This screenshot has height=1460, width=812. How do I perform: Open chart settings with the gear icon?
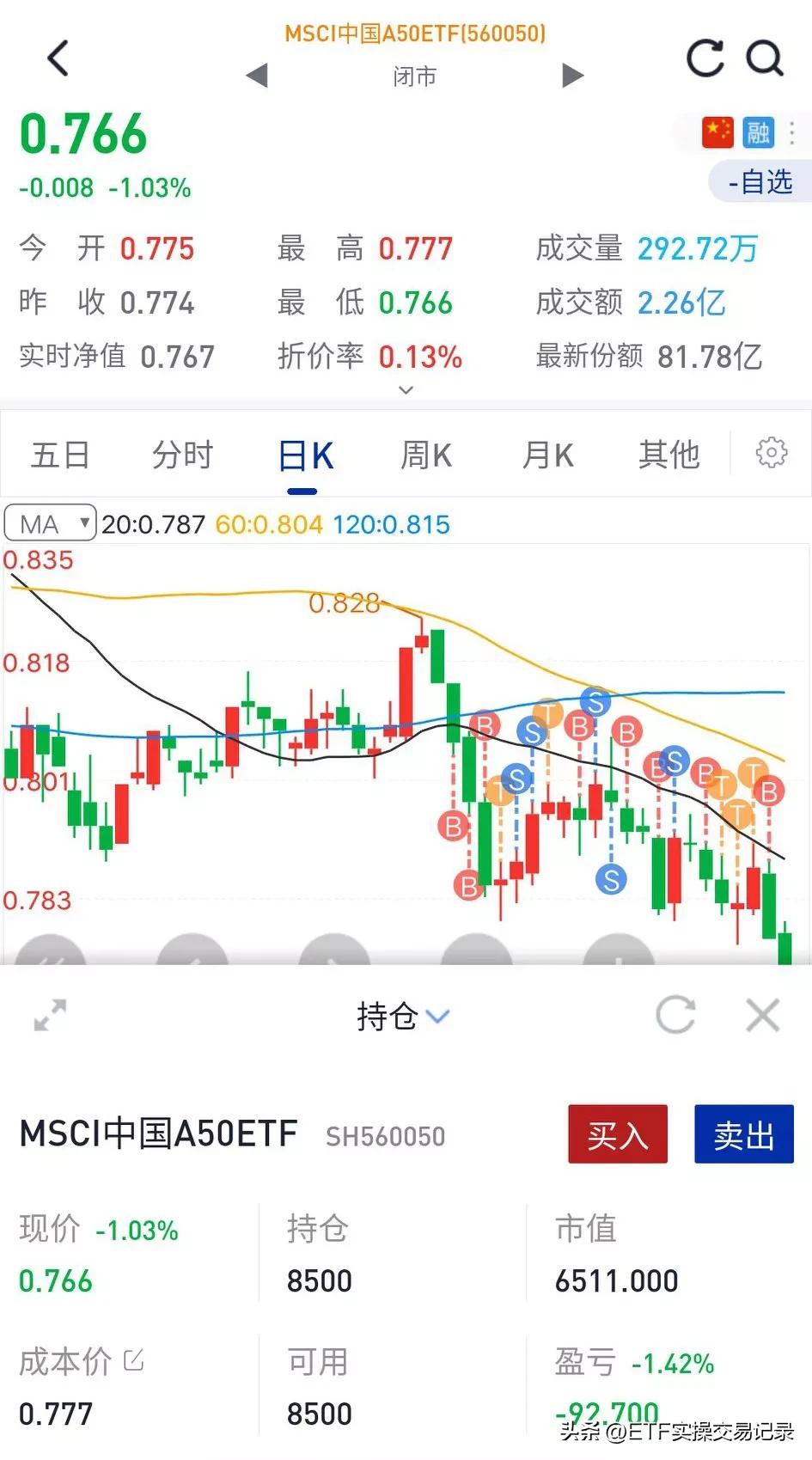click(x=771, y=453)
